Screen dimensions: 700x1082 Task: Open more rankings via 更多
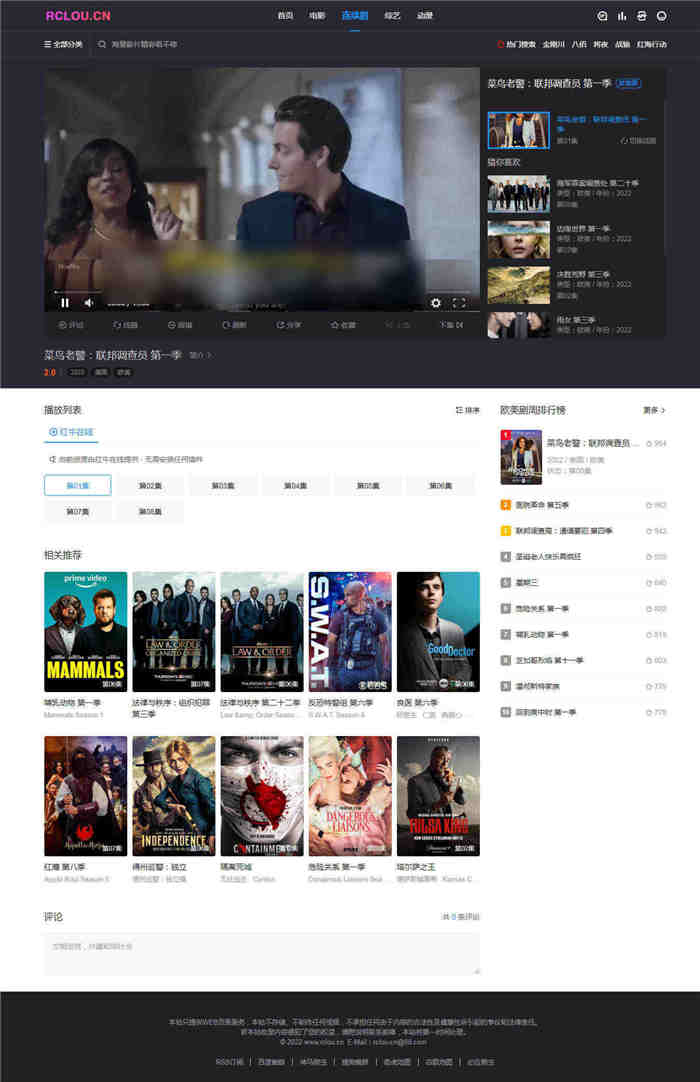pos(654,410)
